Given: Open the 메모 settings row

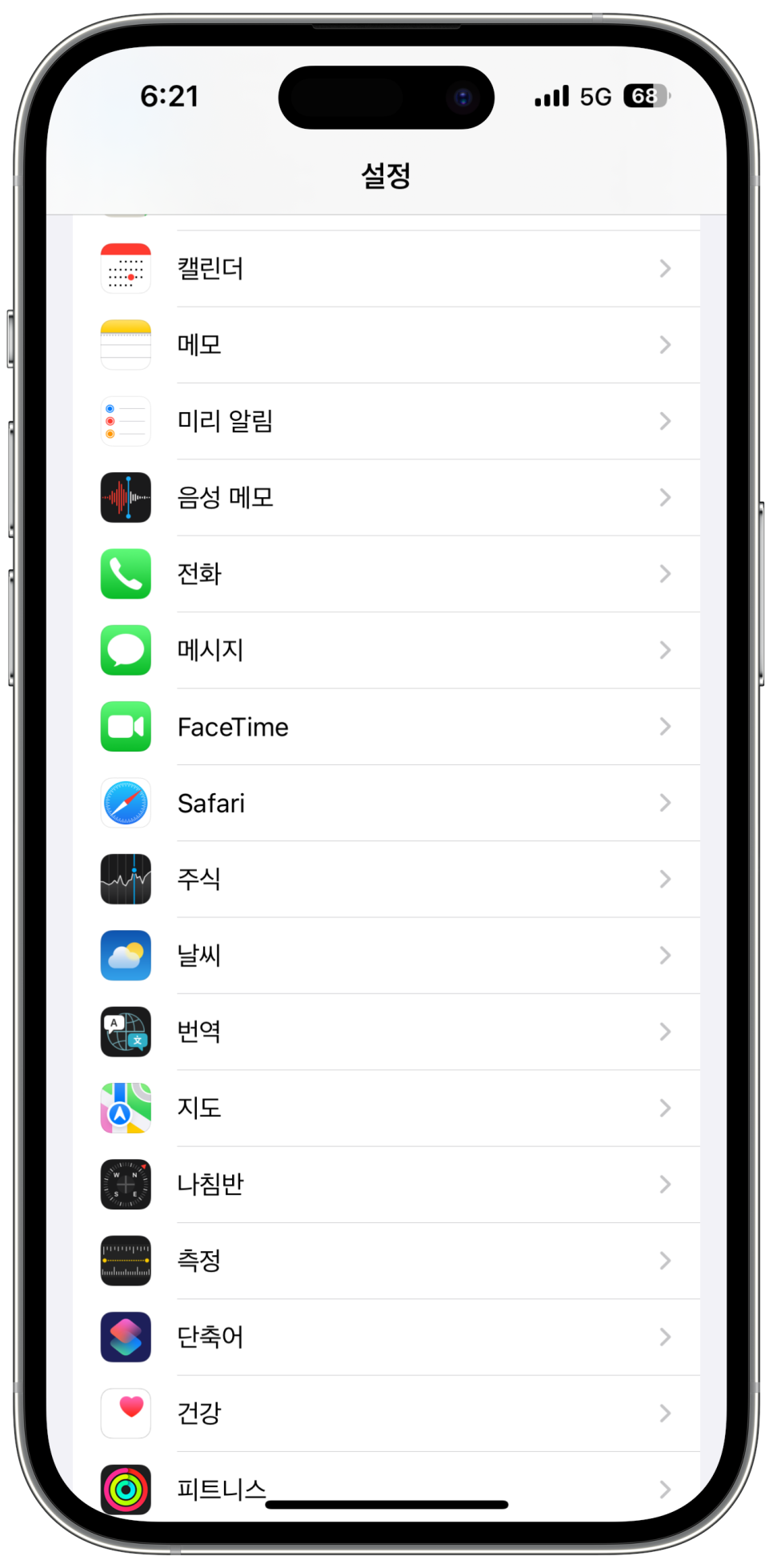Looking at the screenshot, I should tap(386, 345).
